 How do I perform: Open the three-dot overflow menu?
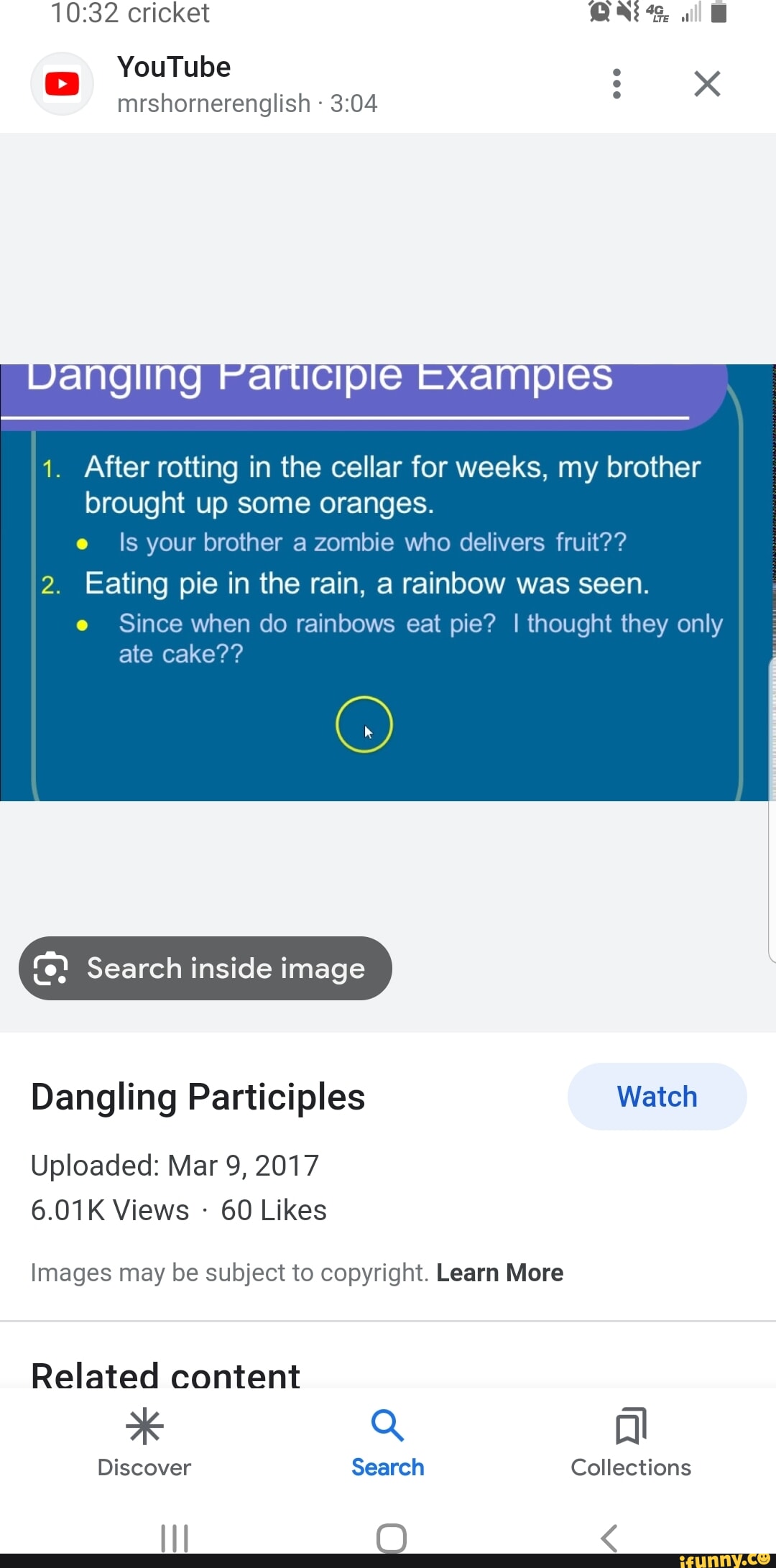coord(616,84)
